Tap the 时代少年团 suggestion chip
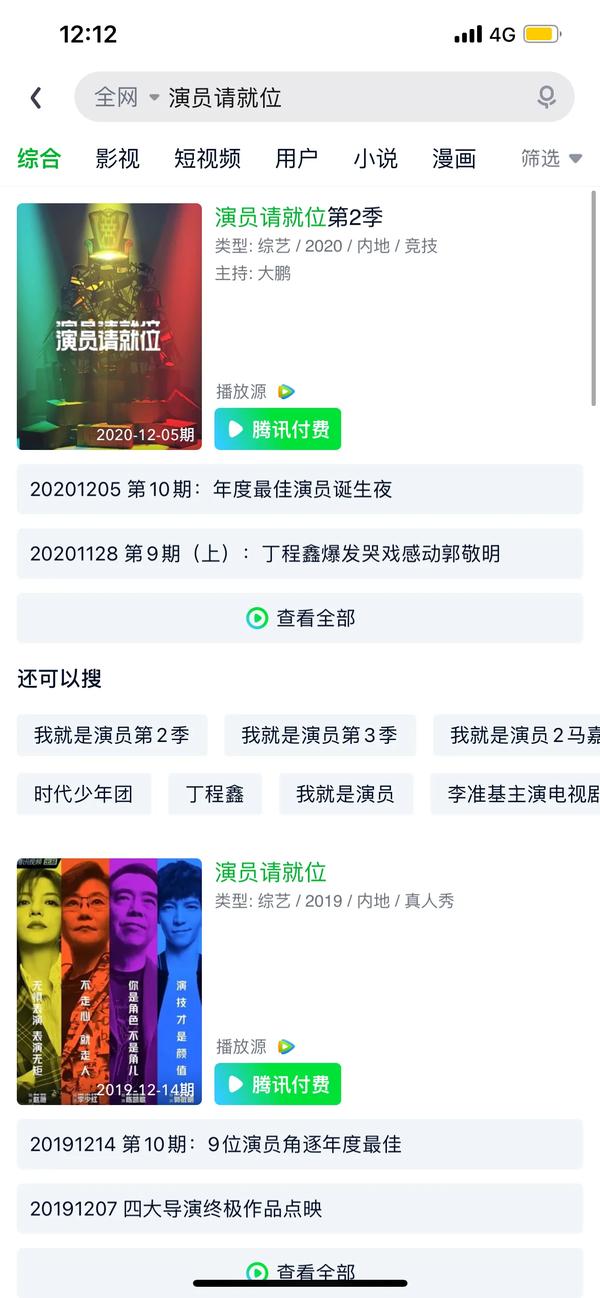 [83, 794]
